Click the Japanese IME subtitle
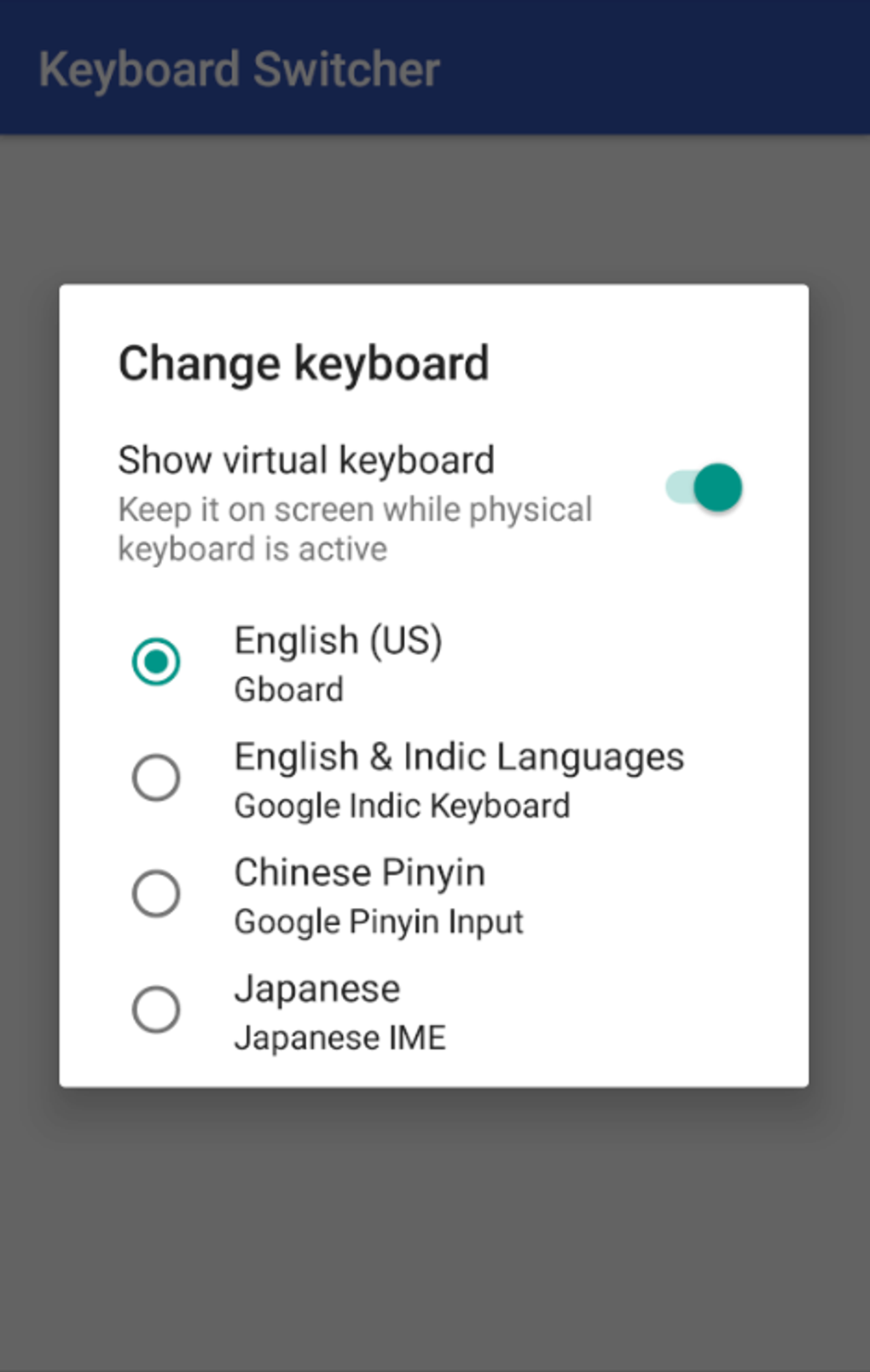This screenshot has height=1372, width=870. pos(339,1038)
